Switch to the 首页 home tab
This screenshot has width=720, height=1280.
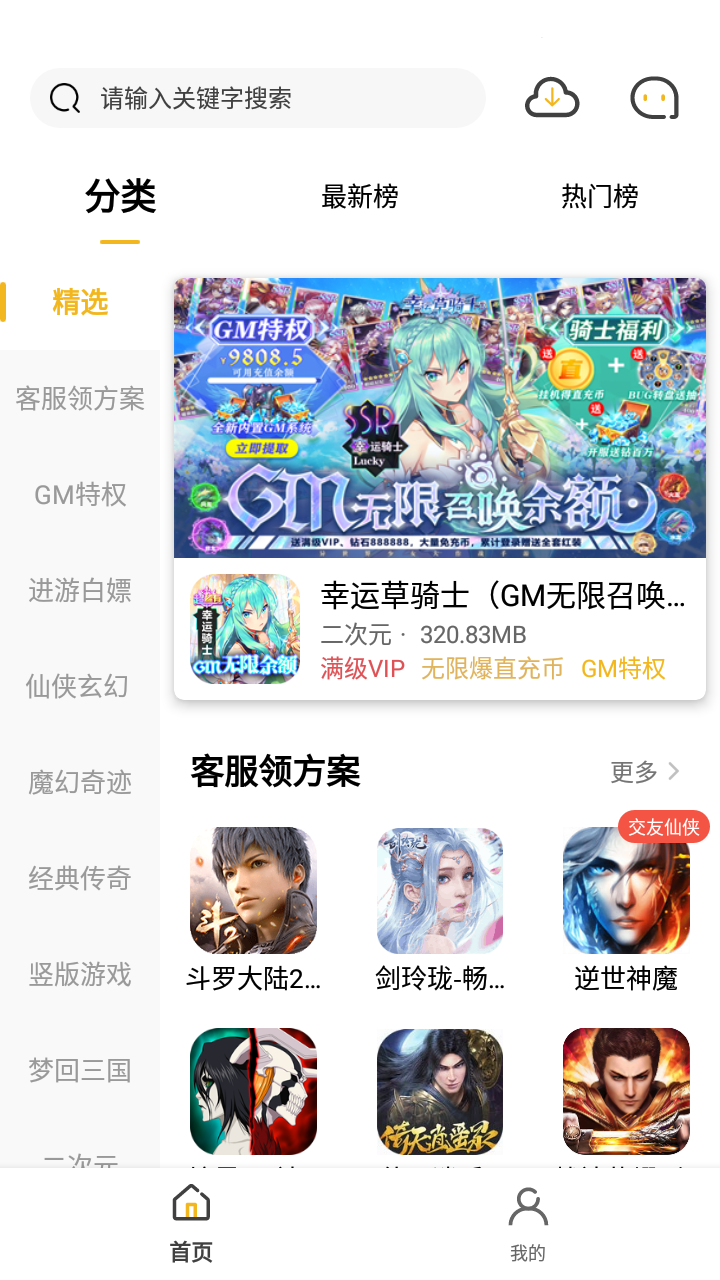pyautogui.click(x=191, y=1224)
